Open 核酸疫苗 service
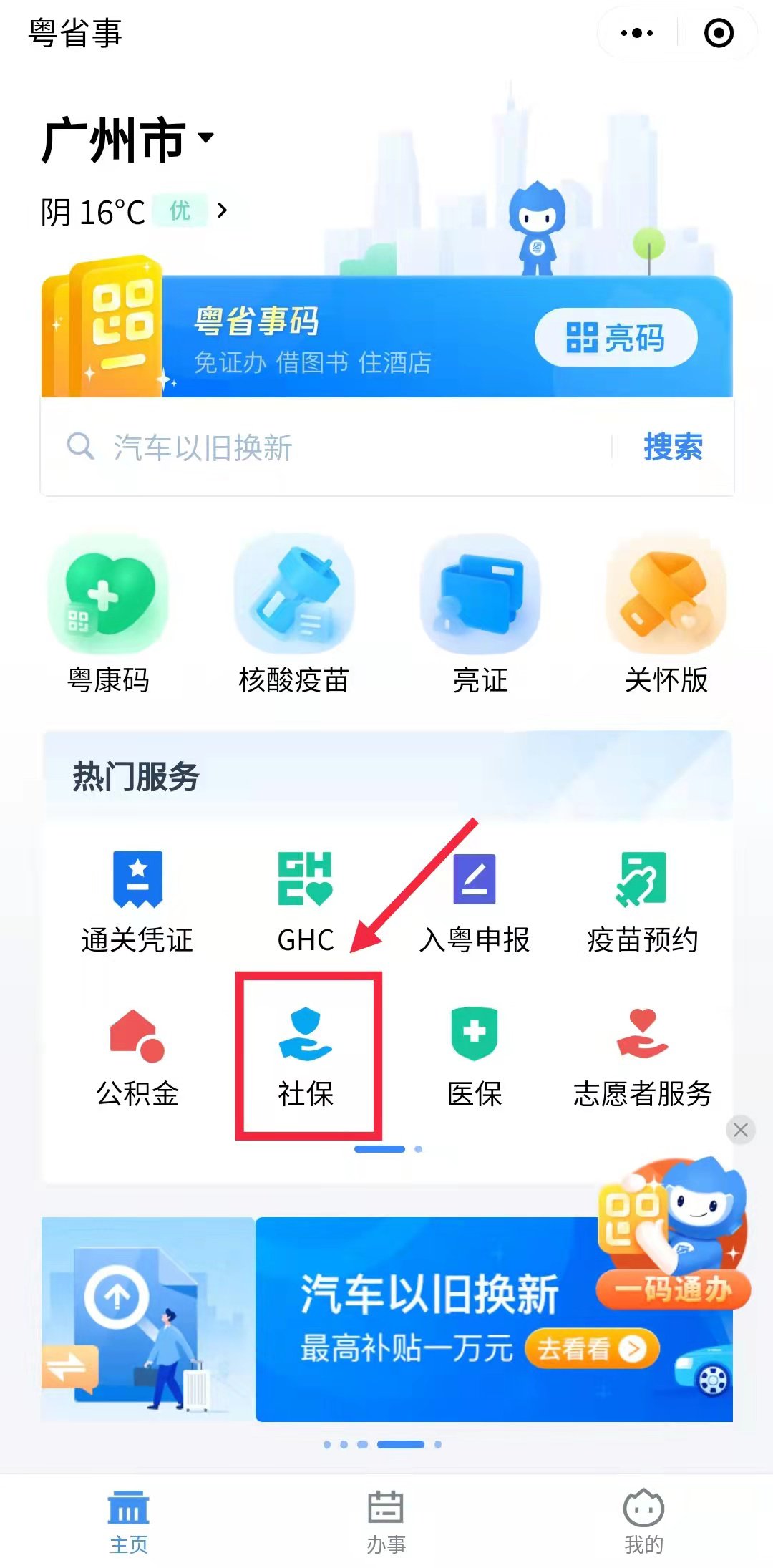 [x=293, y=616]
